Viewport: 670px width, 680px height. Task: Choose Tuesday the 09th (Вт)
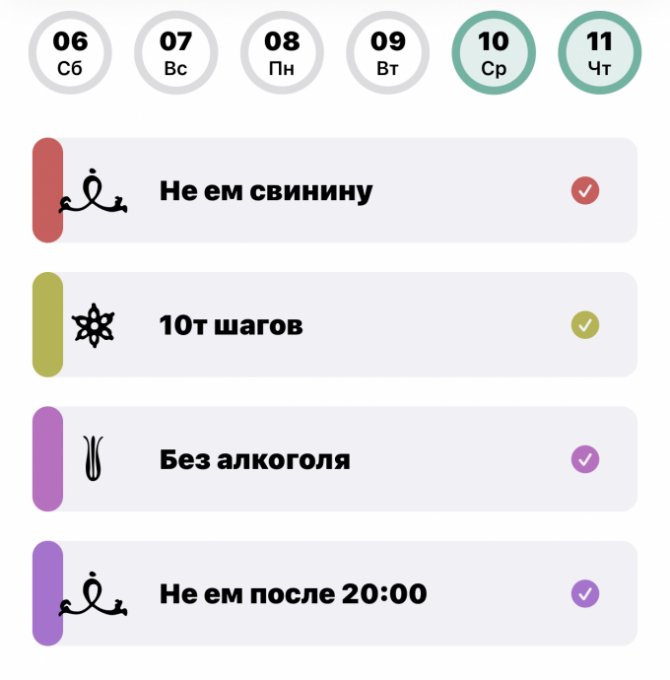point(388,52)
